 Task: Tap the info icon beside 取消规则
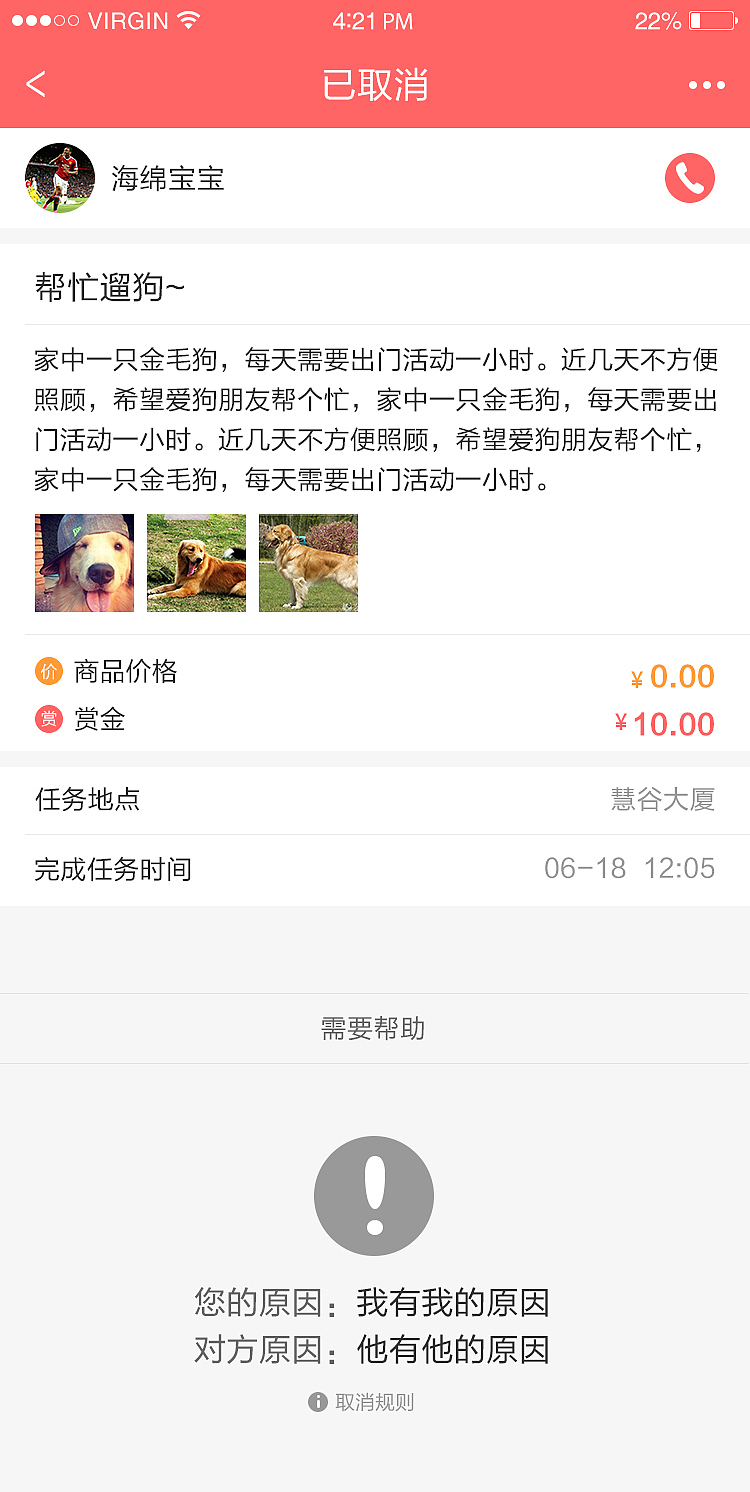point(317,1402)
